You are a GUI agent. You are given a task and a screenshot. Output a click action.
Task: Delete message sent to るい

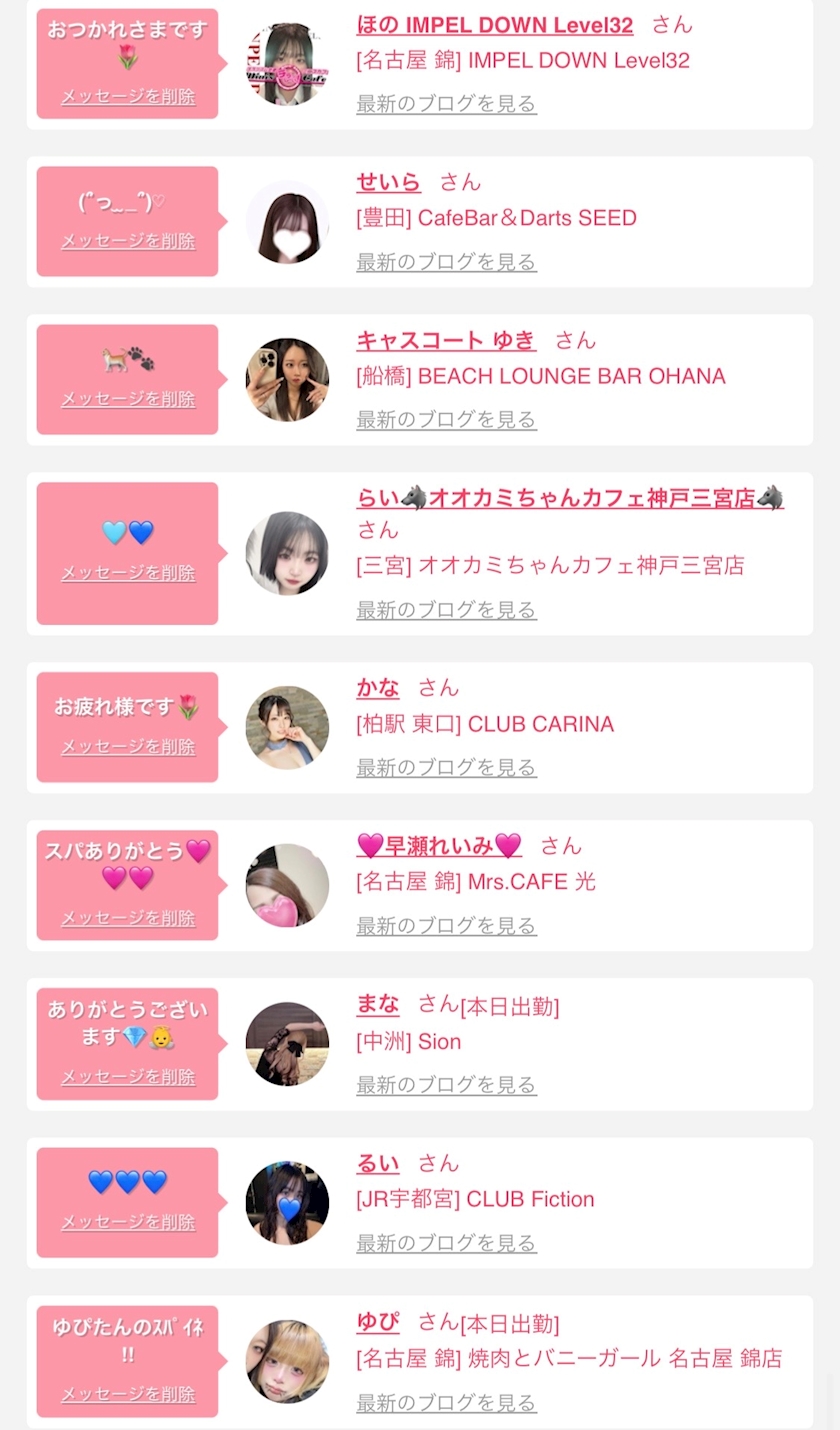128,1222
